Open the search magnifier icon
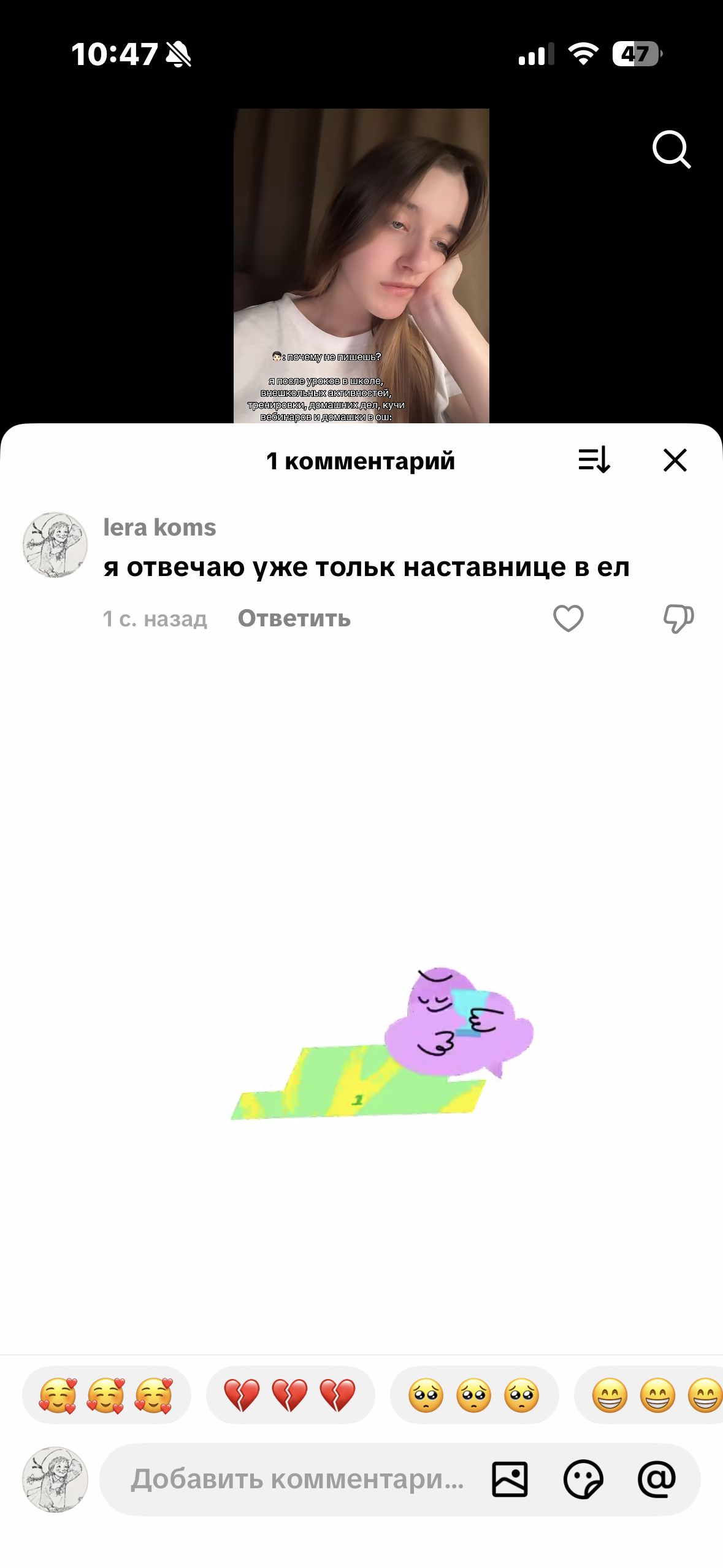The width and height of the screenshot is (723, 1568). point(671,149)
